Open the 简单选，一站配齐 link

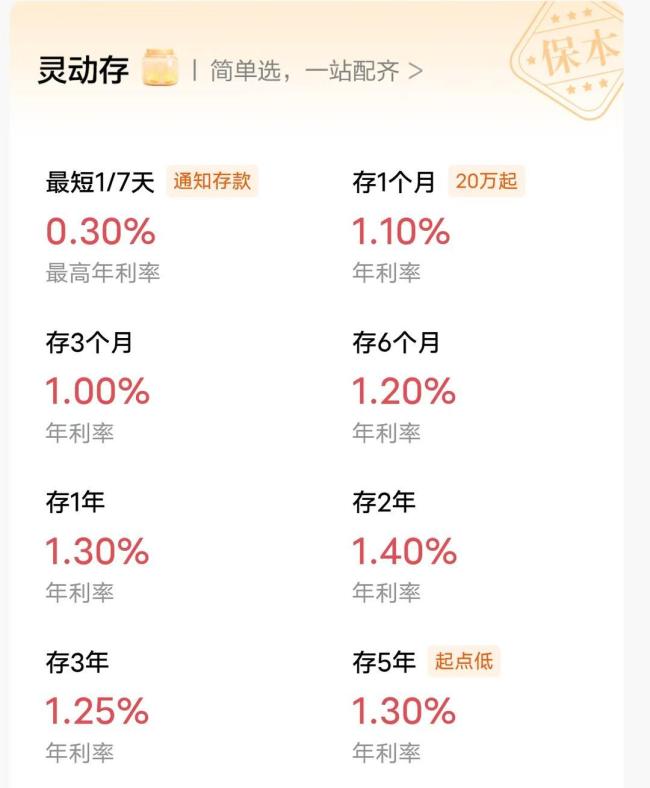click(315, 72)
